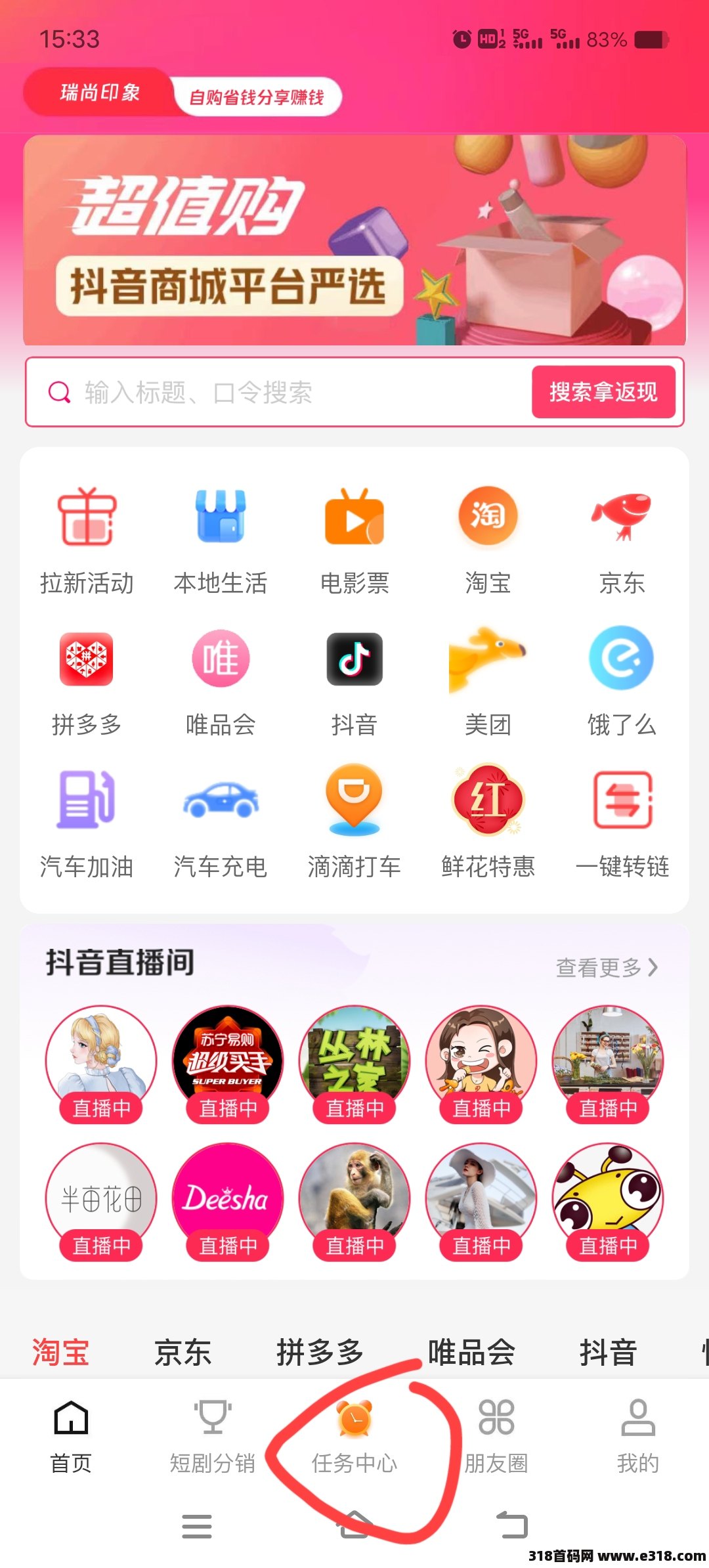Open 拉新活动 shortcut

(87, 540)
